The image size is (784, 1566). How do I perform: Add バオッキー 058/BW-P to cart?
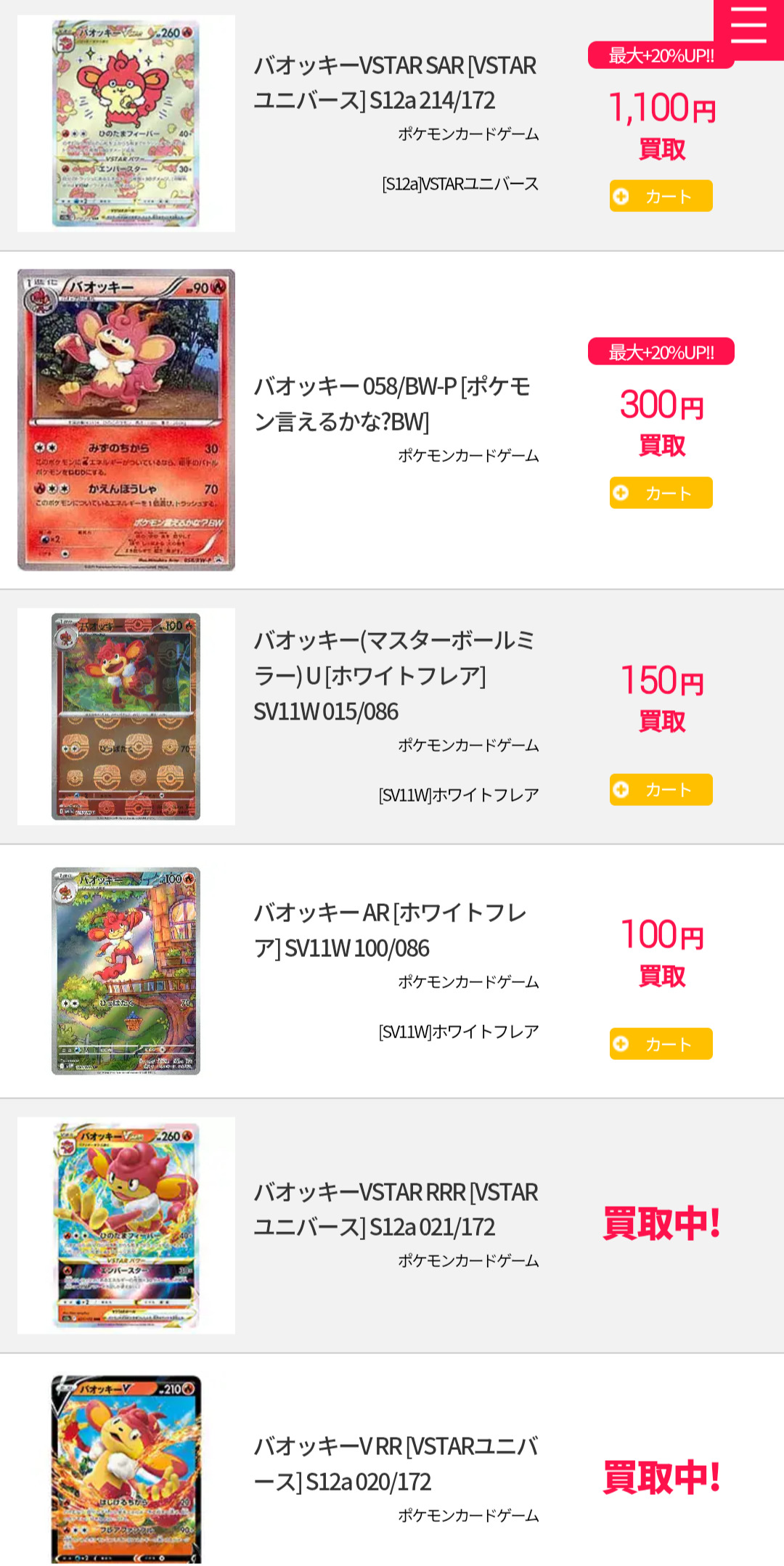click(x=661, y=493)
